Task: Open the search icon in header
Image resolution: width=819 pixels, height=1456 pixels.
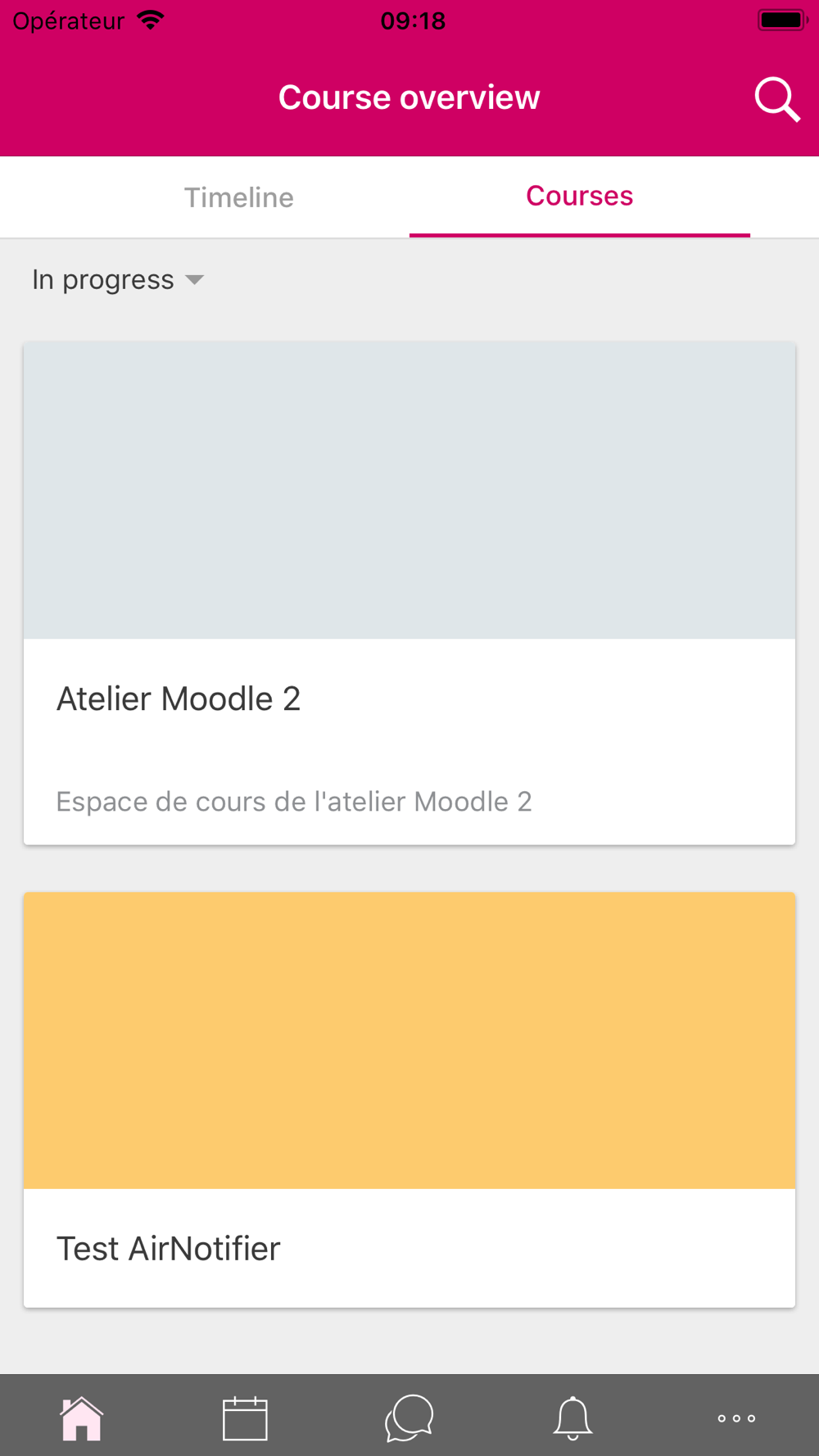Action: (x=776, y=99)
